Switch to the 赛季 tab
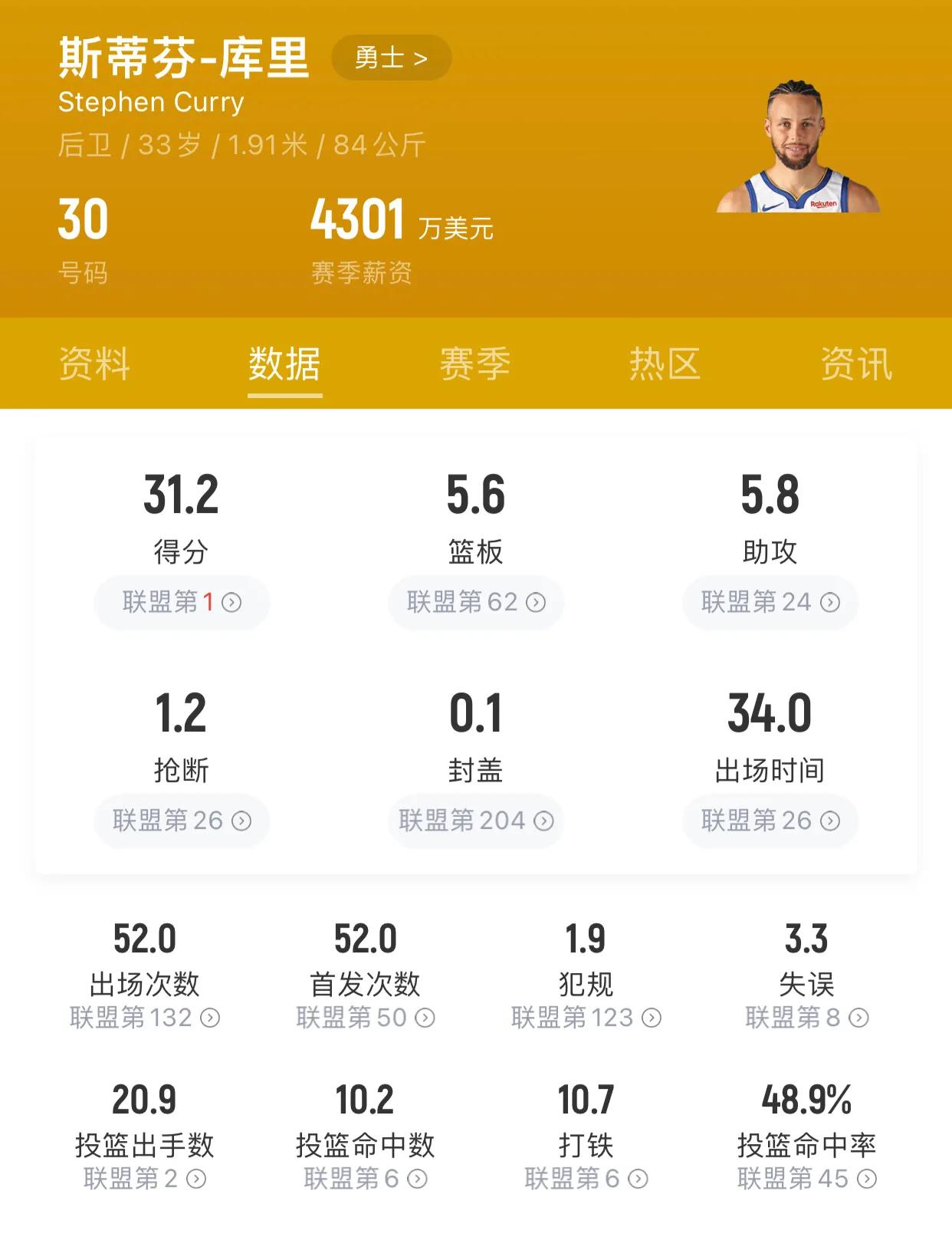The image size is (952, 1240). (x=473, y=366)
